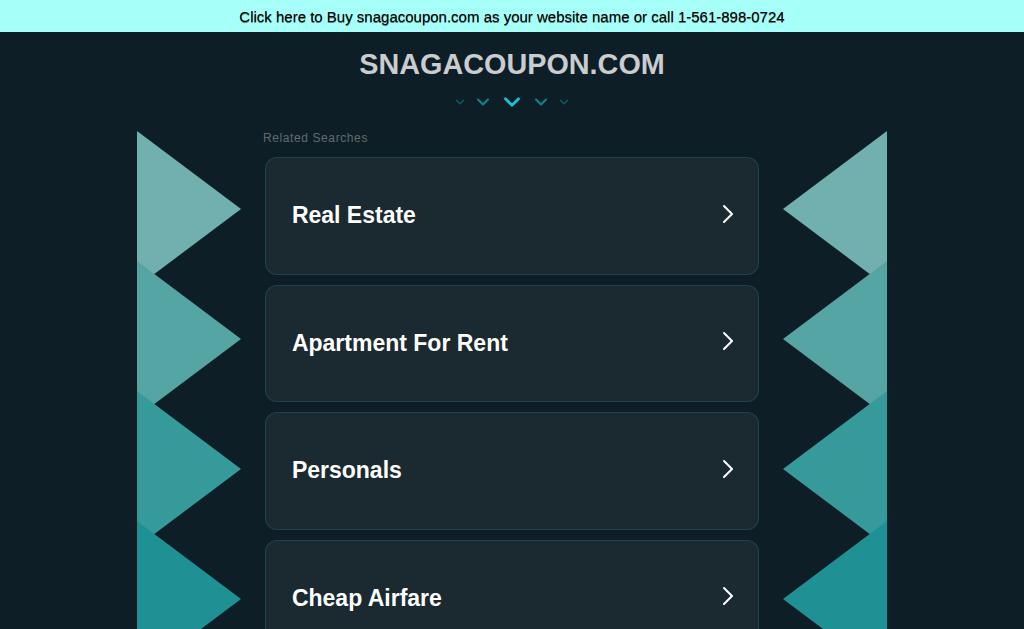The height and width of the screenshot is (629, 1024).
Task: Open the Real Estate related search
Action: (x=511, y=216)
